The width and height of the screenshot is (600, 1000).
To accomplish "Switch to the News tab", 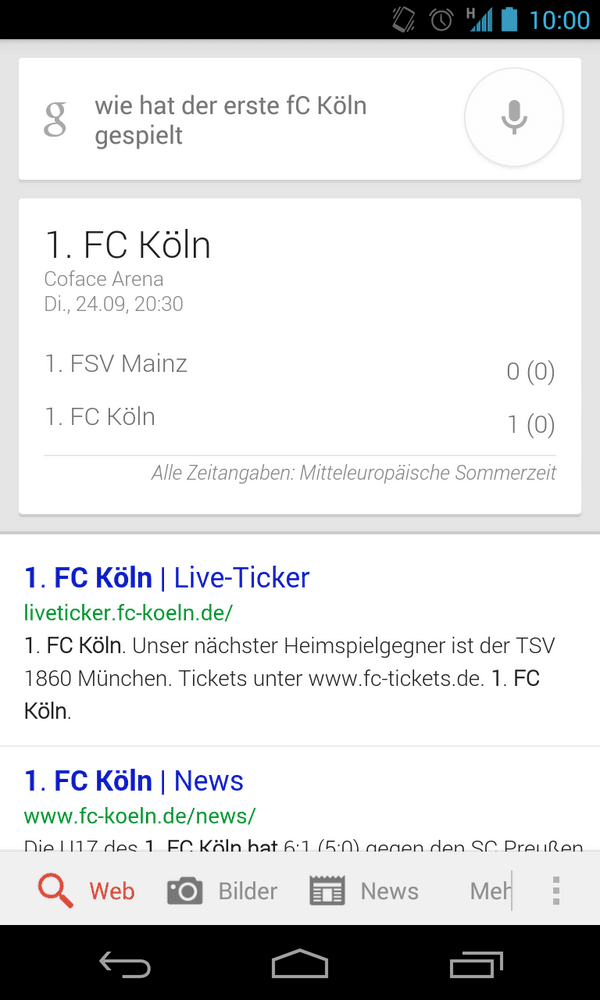I will [x=364, y=890].
